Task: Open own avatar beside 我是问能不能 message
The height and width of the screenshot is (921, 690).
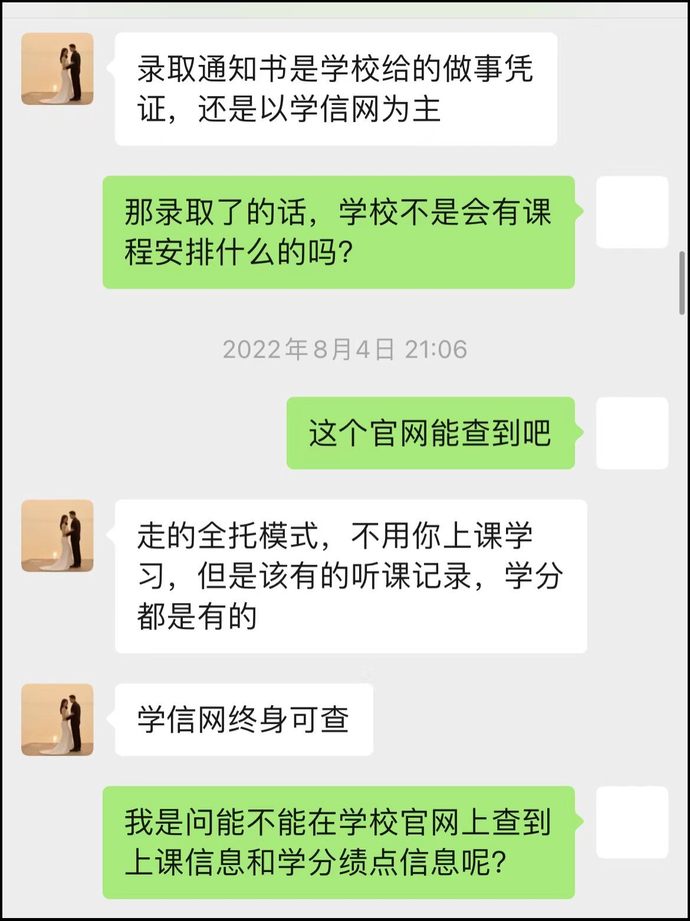Action: pyautogui.click(x=631, y=822)
